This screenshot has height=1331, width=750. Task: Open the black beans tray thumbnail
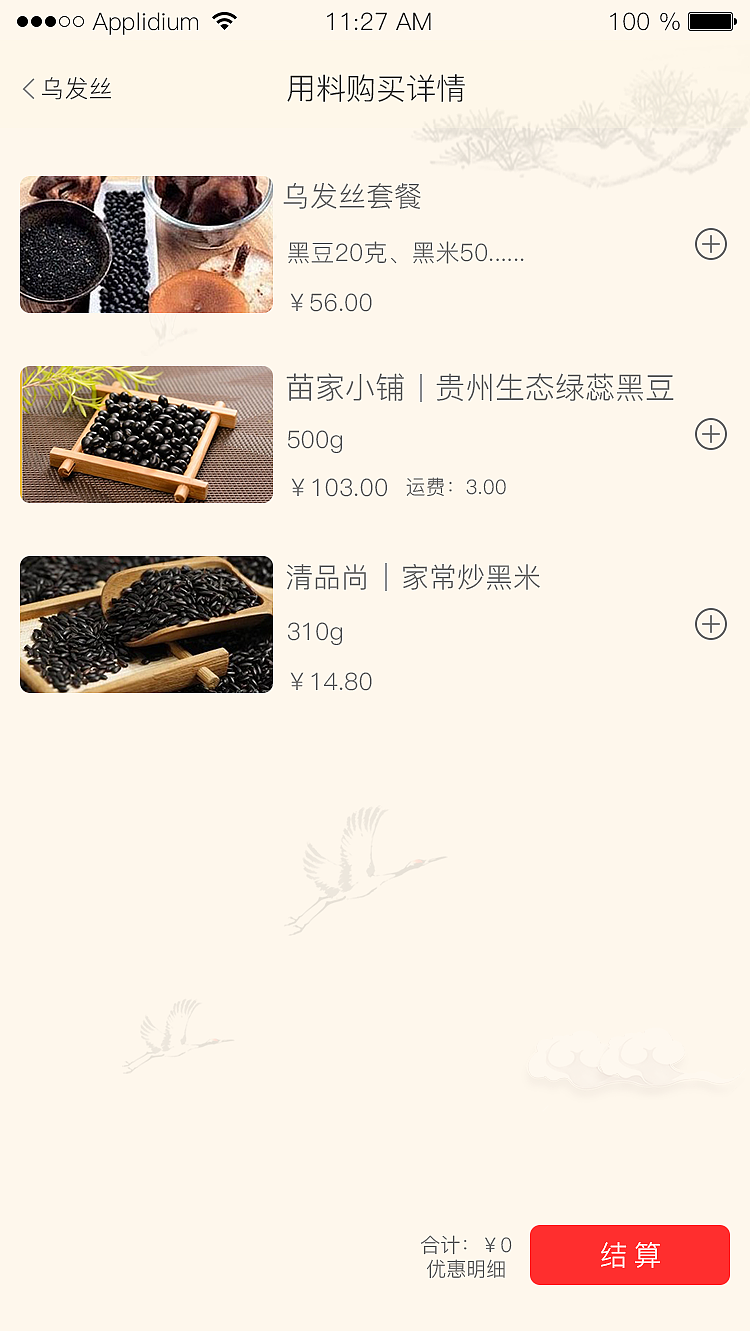146,434
